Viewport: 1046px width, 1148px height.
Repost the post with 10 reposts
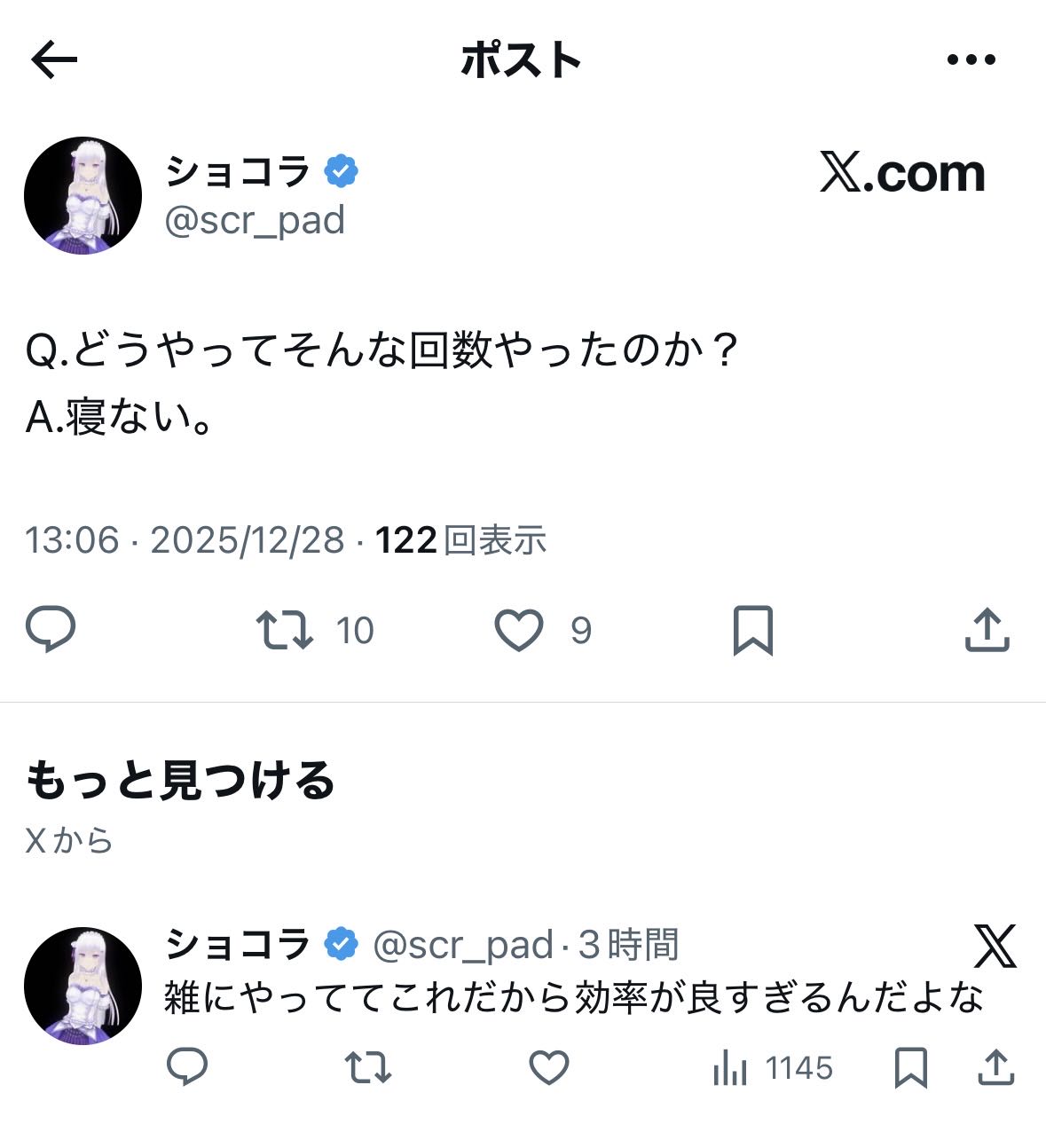[x=285, y=630]
